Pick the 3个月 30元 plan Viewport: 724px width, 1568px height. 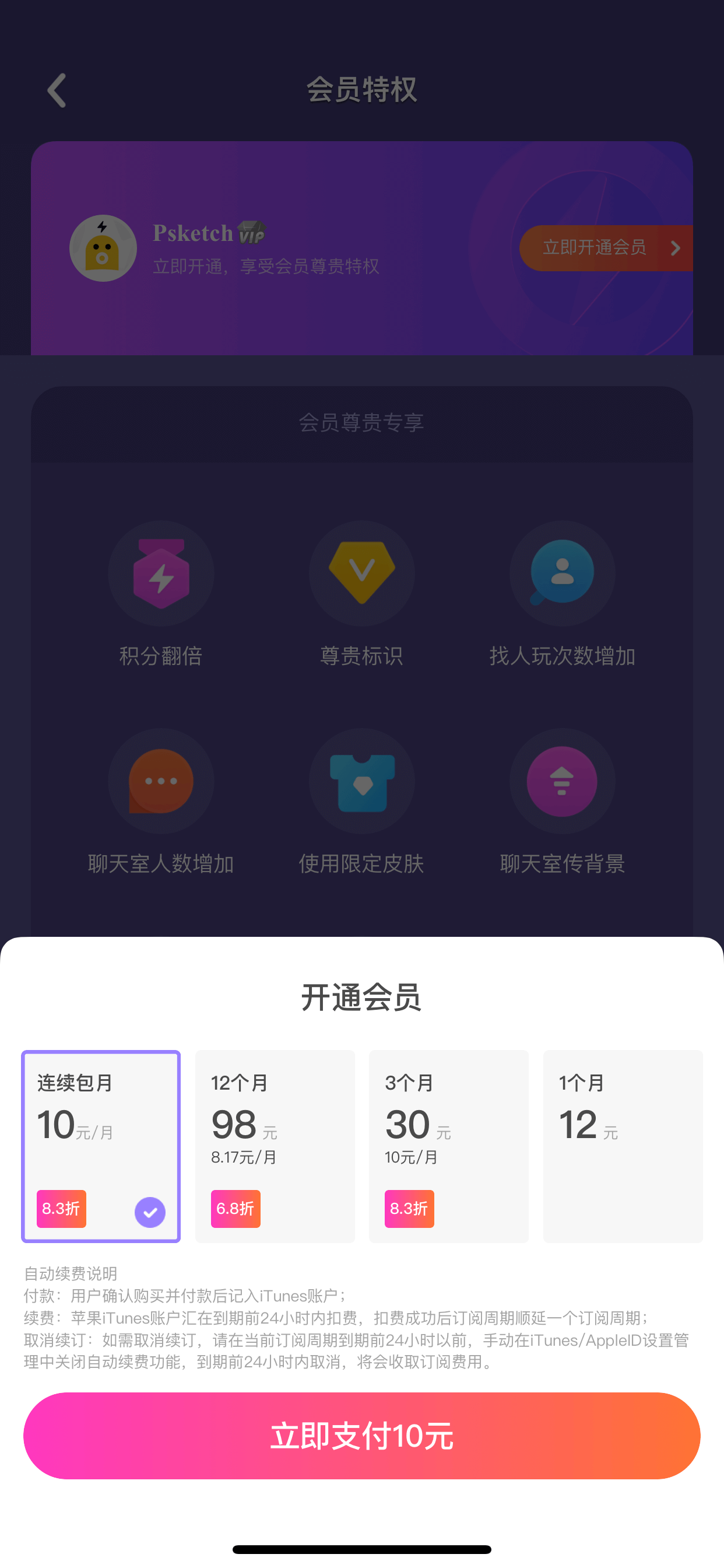click(448, 1146)
